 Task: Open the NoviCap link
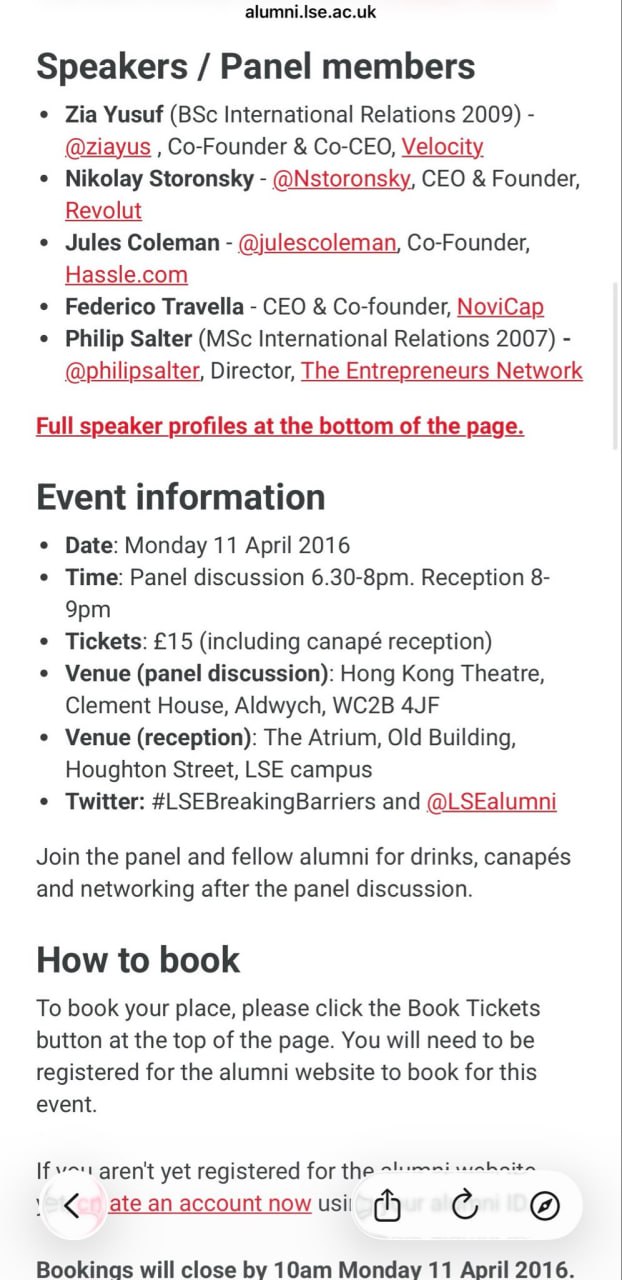500,306
